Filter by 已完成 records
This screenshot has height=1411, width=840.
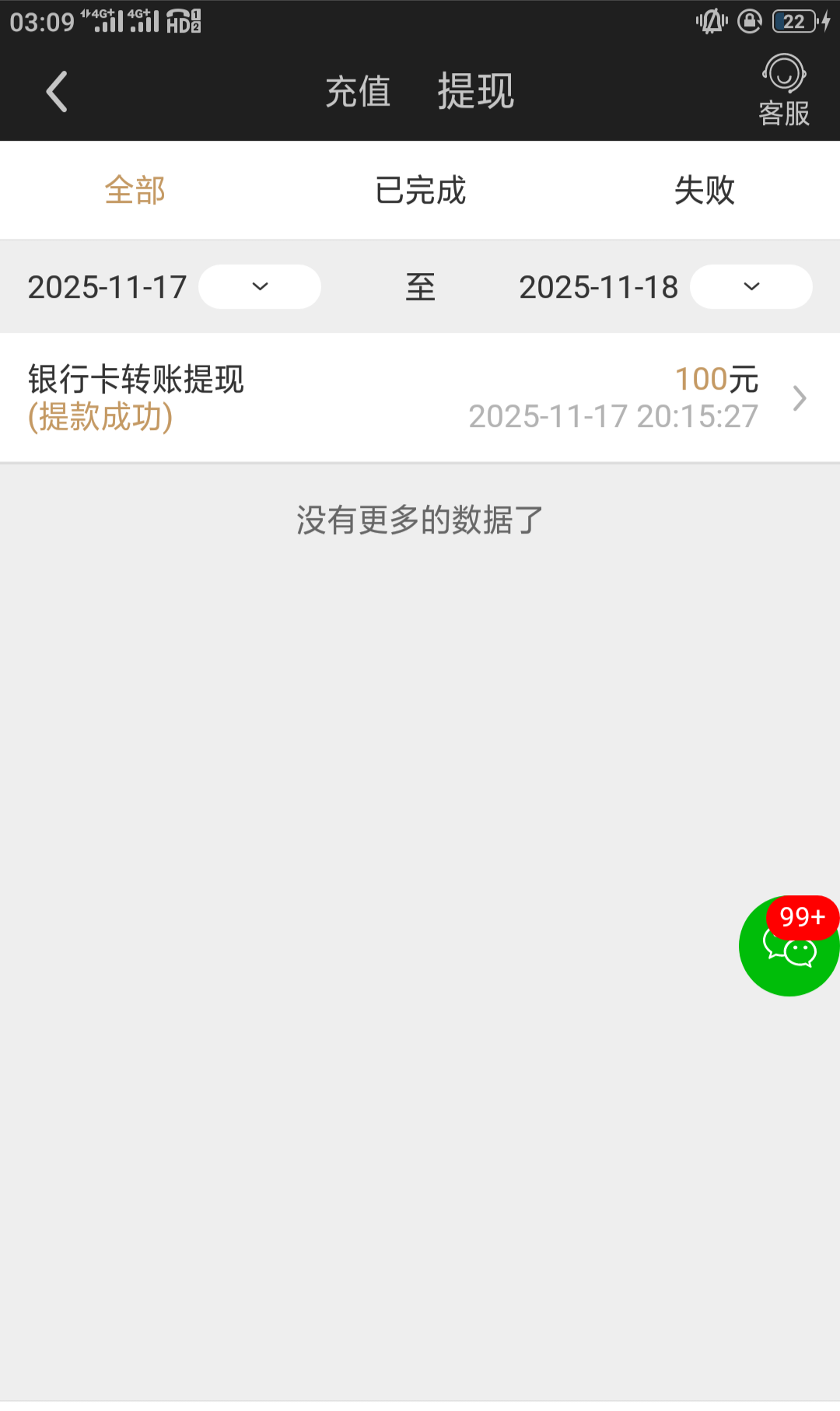420,191
